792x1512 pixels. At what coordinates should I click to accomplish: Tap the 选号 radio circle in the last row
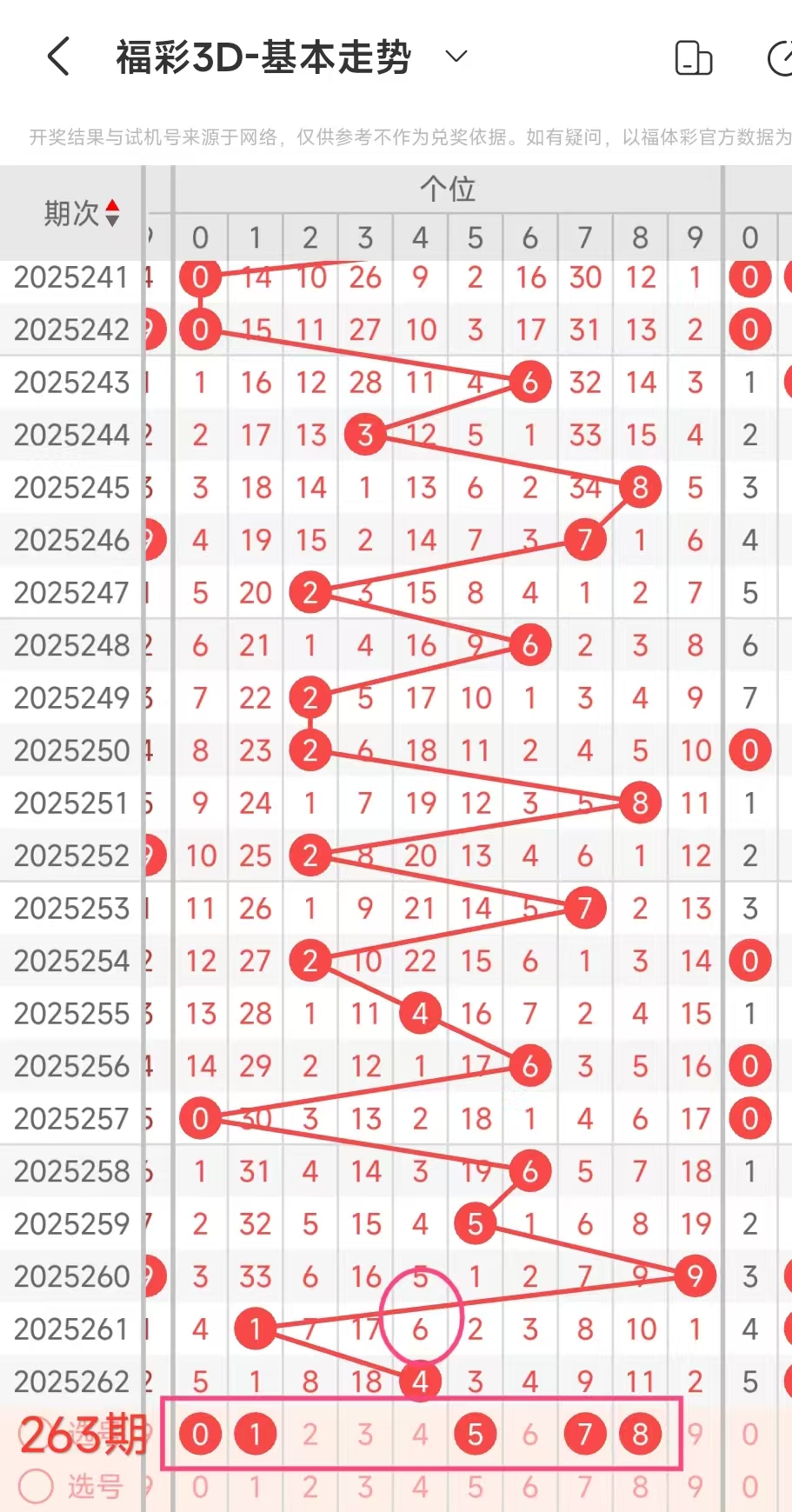pyautogui.click(x=37, y=1486)
